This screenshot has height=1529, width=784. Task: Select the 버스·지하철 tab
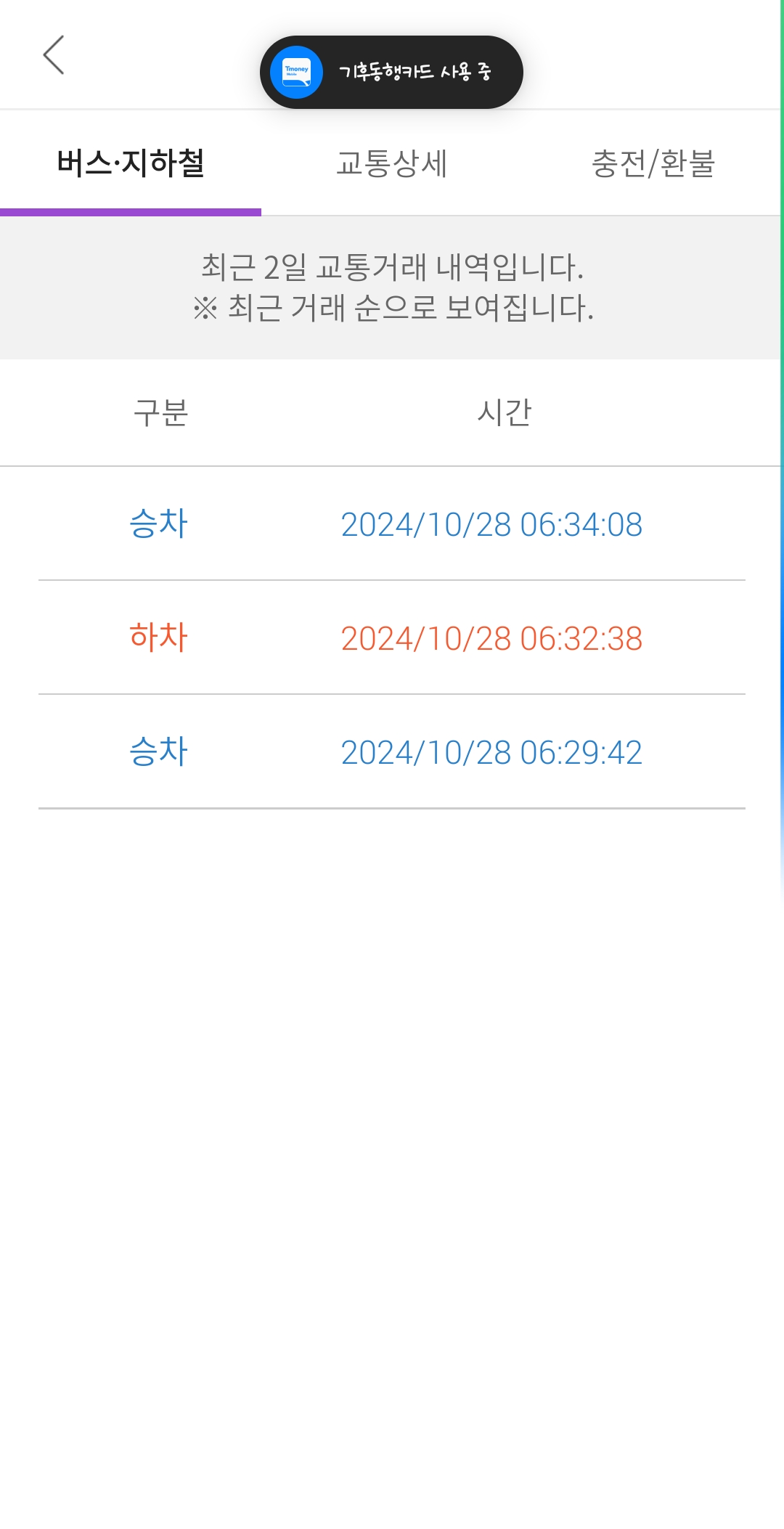click(x=131, y=163)
